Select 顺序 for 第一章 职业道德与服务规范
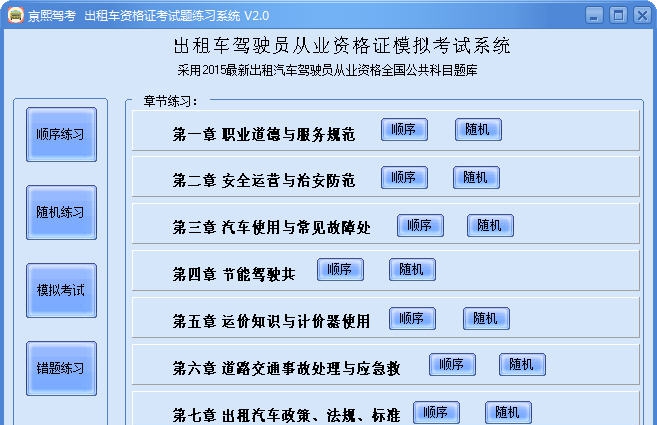 404,130
